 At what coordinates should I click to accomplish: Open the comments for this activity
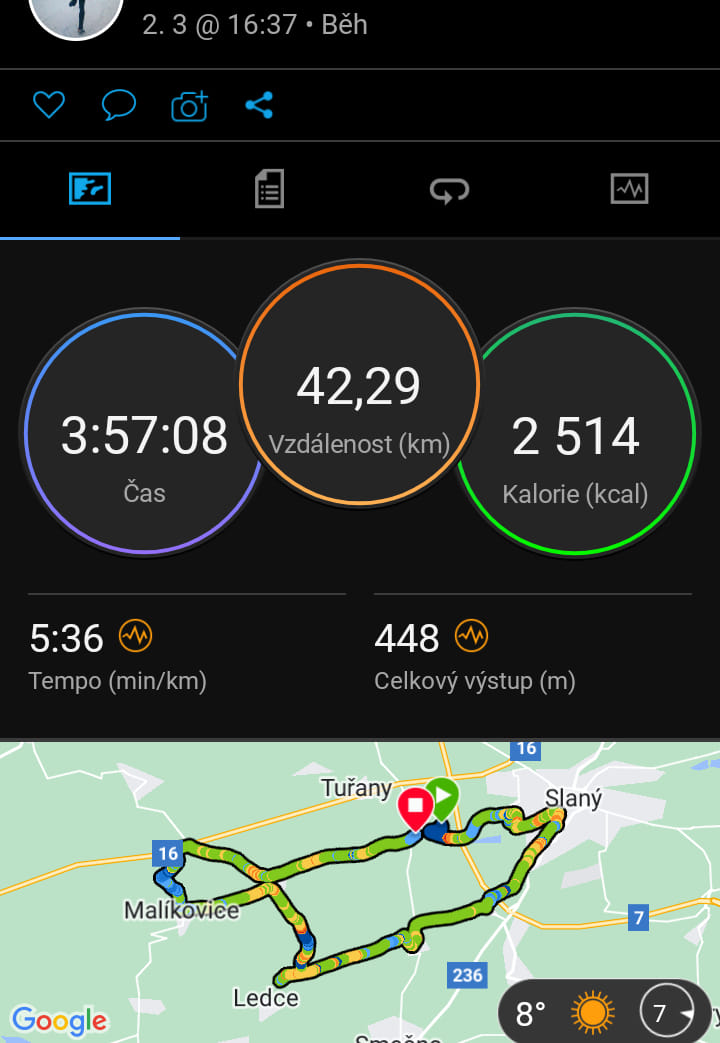tap(119, 105)
